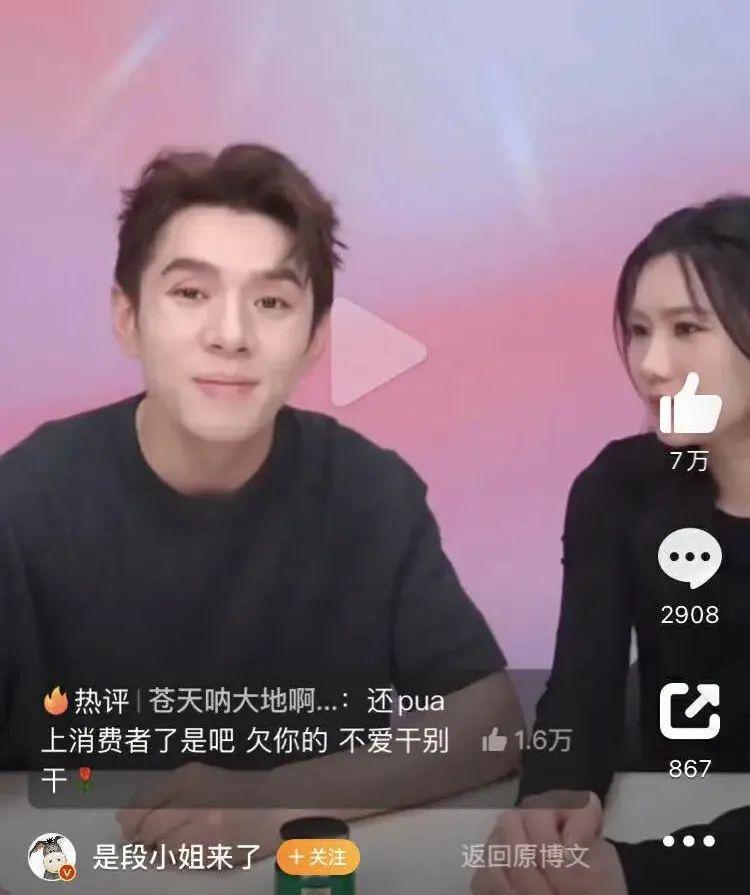Open 返回原博文 to return to original post

525,853
